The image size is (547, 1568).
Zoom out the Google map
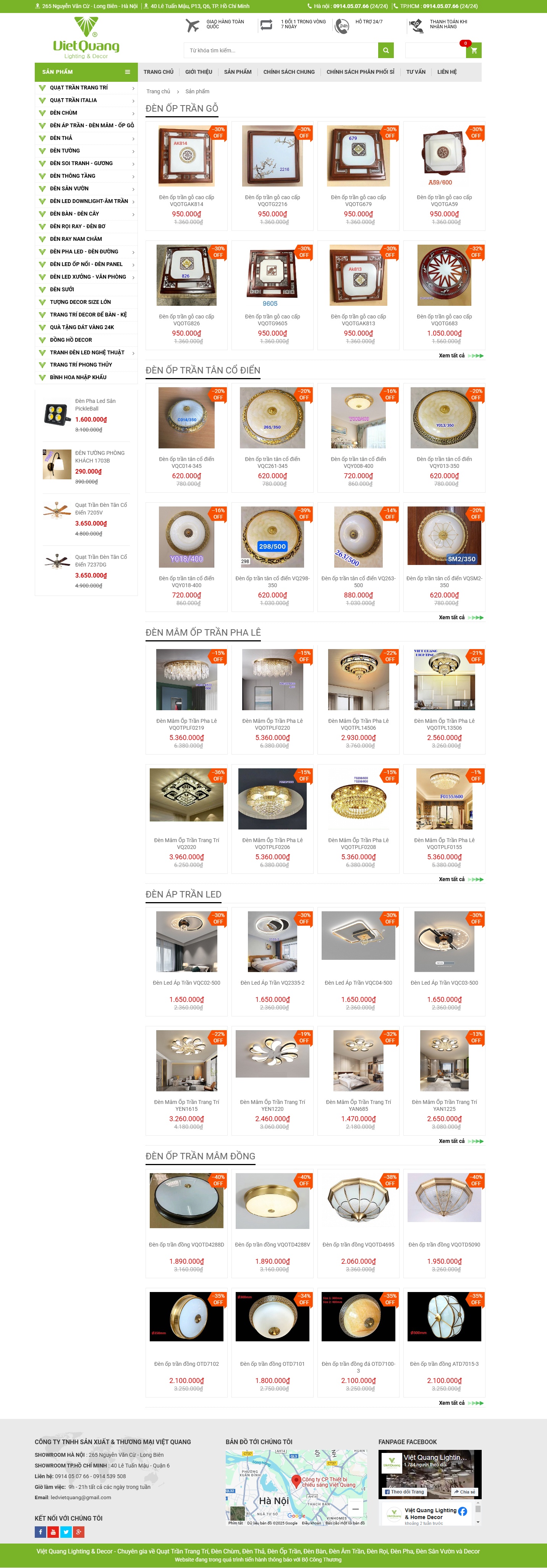(x=356, y=1508)
